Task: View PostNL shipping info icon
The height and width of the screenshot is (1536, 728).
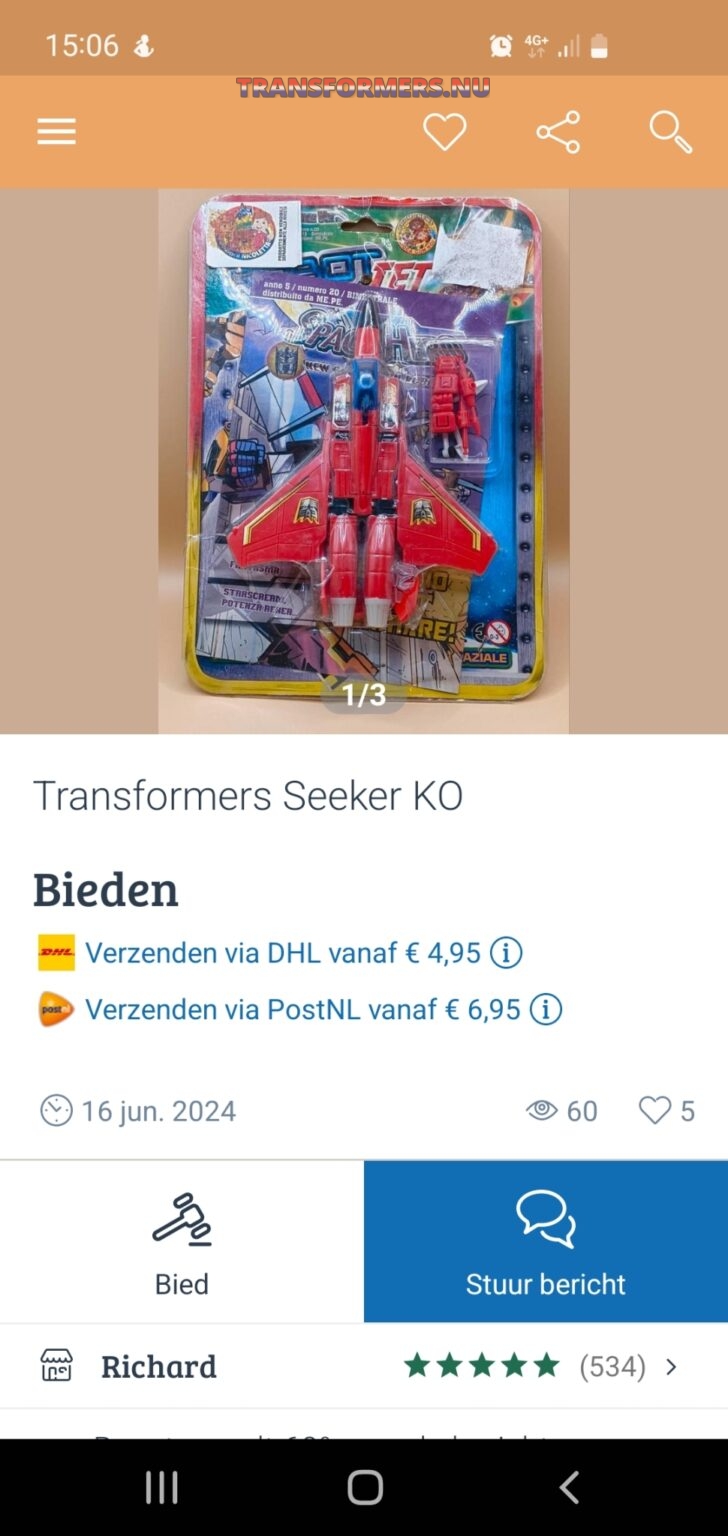Action: (x=546, y=1009)
